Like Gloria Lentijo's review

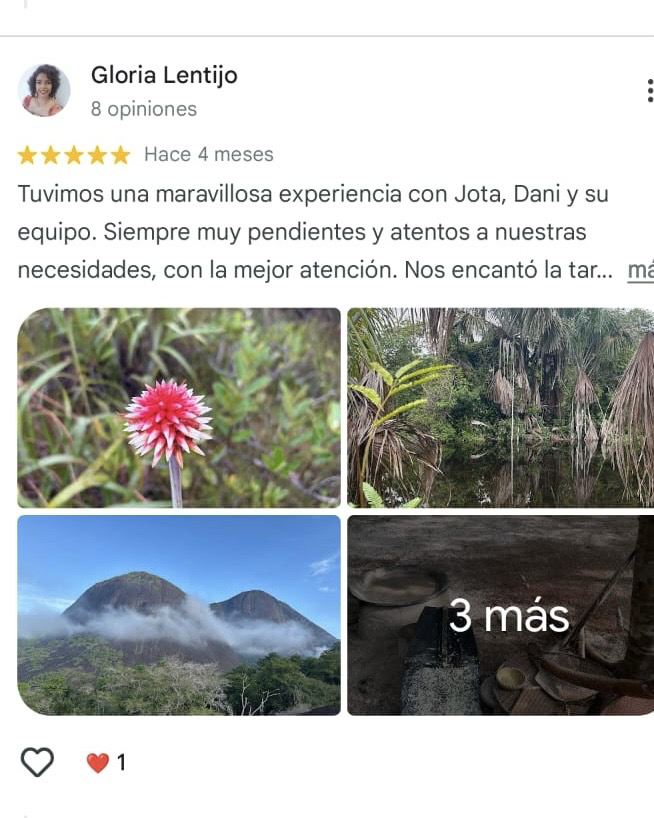pyautogui.click(x=38, y=763)
